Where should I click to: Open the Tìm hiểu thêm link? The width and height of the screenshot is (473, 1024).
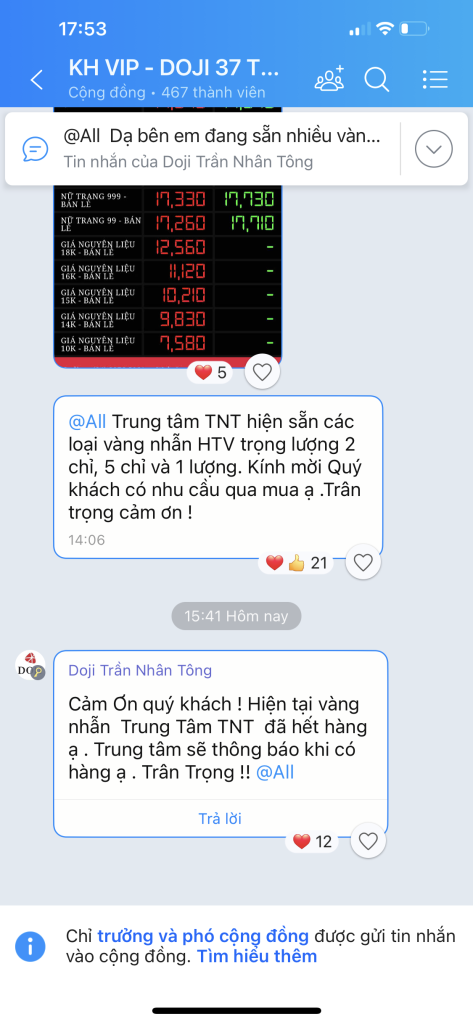(257, 957)
